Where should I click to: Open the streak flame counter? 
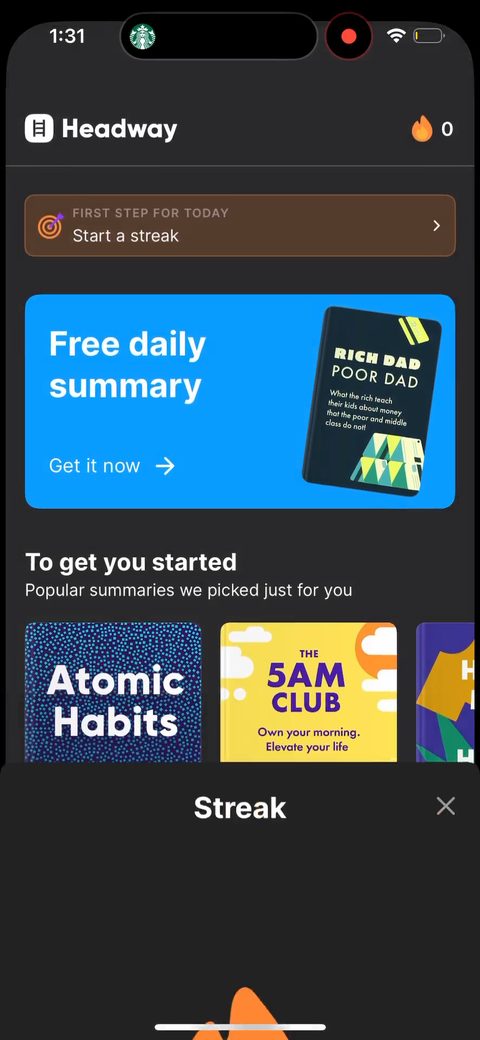[x=432, y=129]
